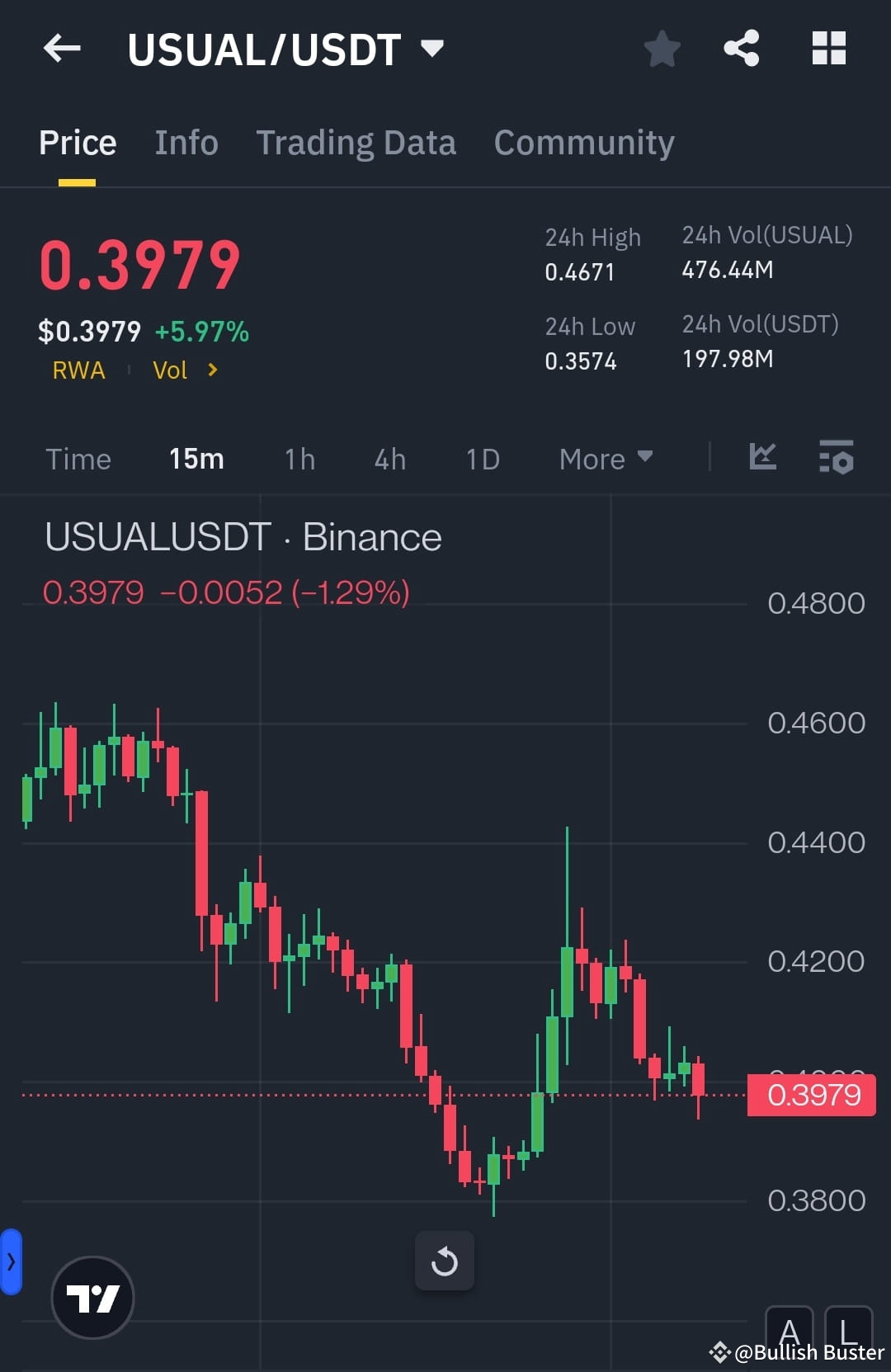Switch chart style using line chart icon

click(x=761, y=458)
